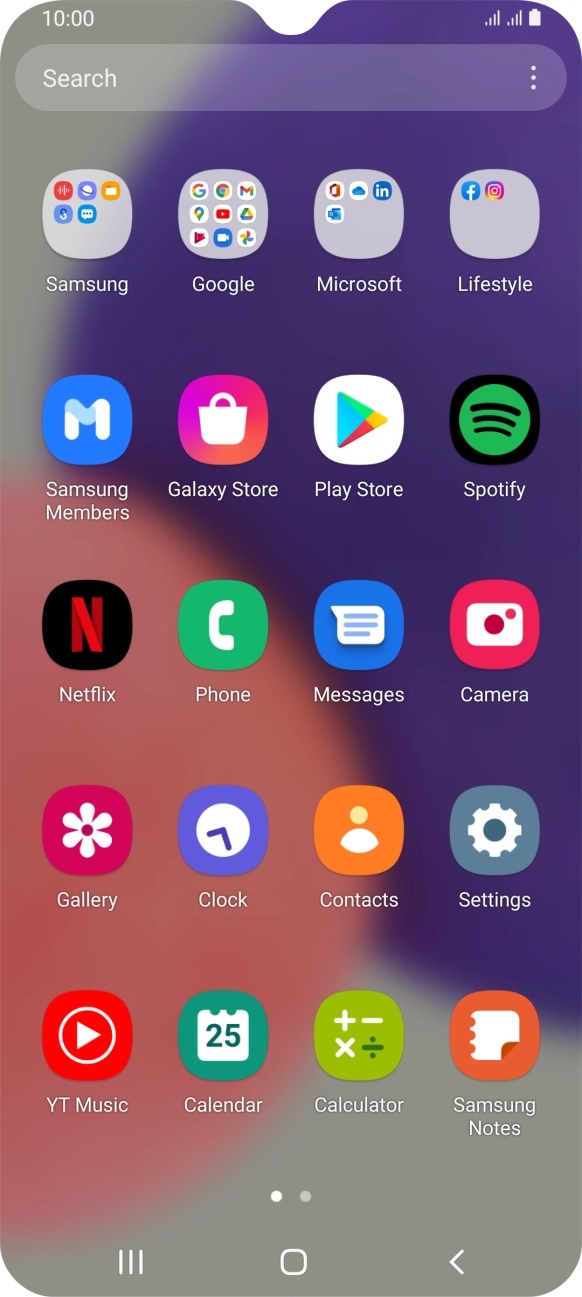Open Settings
Viewport: 582px width, 1297px height.
[495, 830]
